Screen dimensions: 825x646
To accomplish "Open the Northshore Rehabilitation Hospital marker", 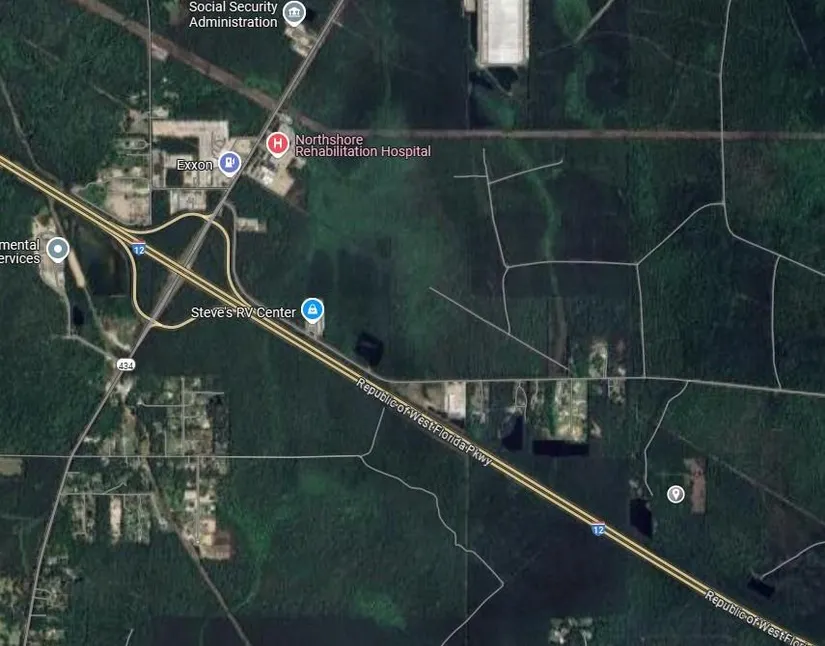I will [x=278, y=145].
